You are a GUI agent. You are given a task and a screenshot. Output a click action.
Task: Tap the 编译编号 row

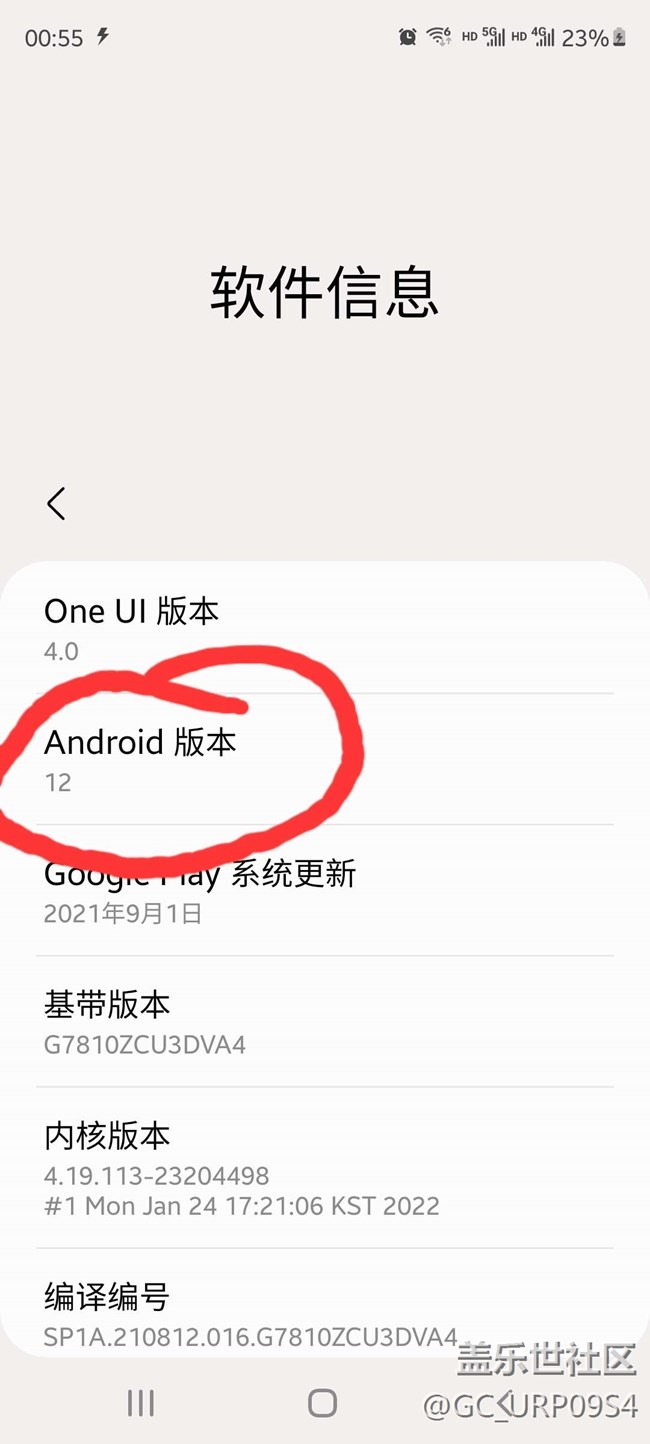tap(324, 1314)
